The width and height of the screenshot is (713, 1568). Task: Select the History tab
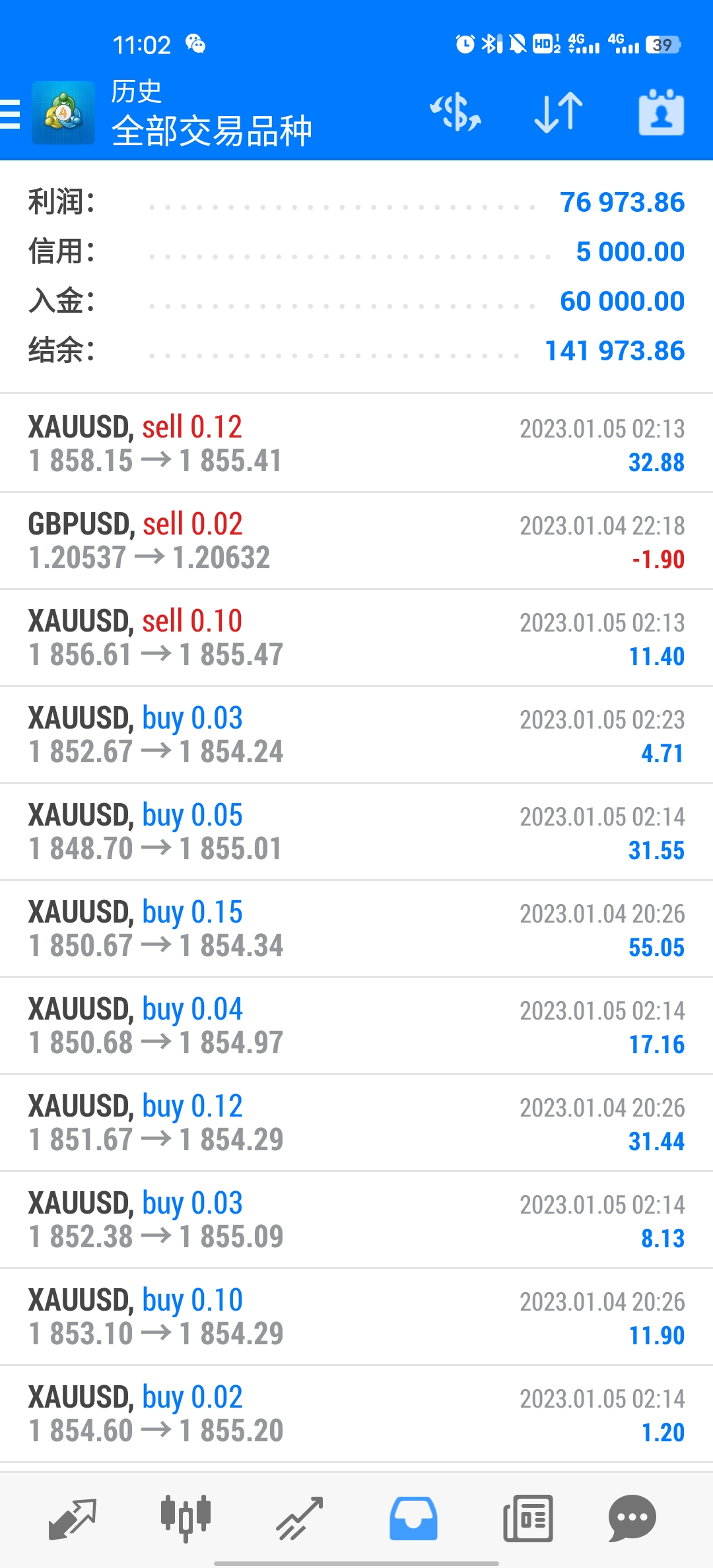click(413, 1519)
